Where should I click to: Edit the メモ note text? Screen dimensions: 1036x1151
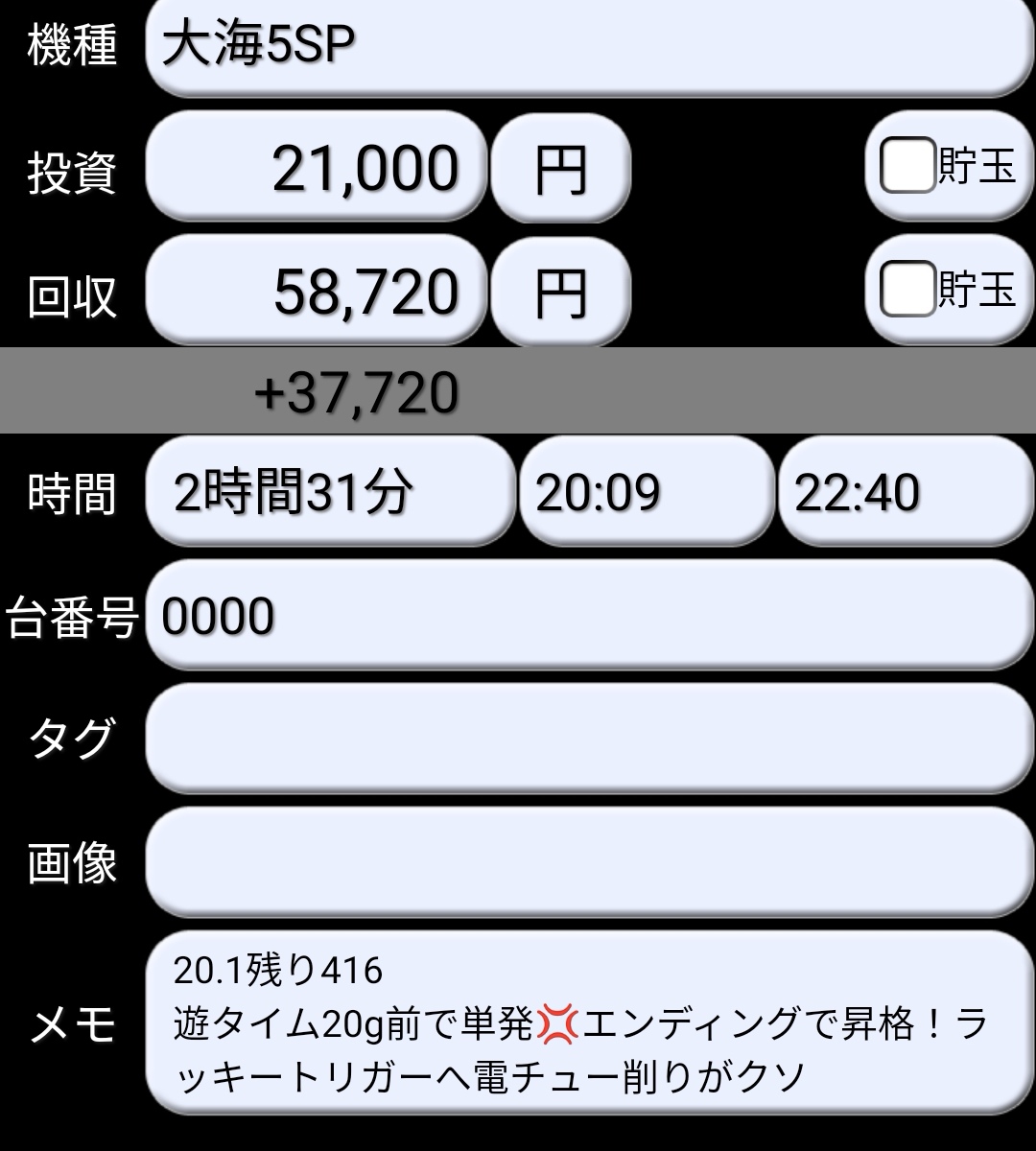[x=587, y=1022]
